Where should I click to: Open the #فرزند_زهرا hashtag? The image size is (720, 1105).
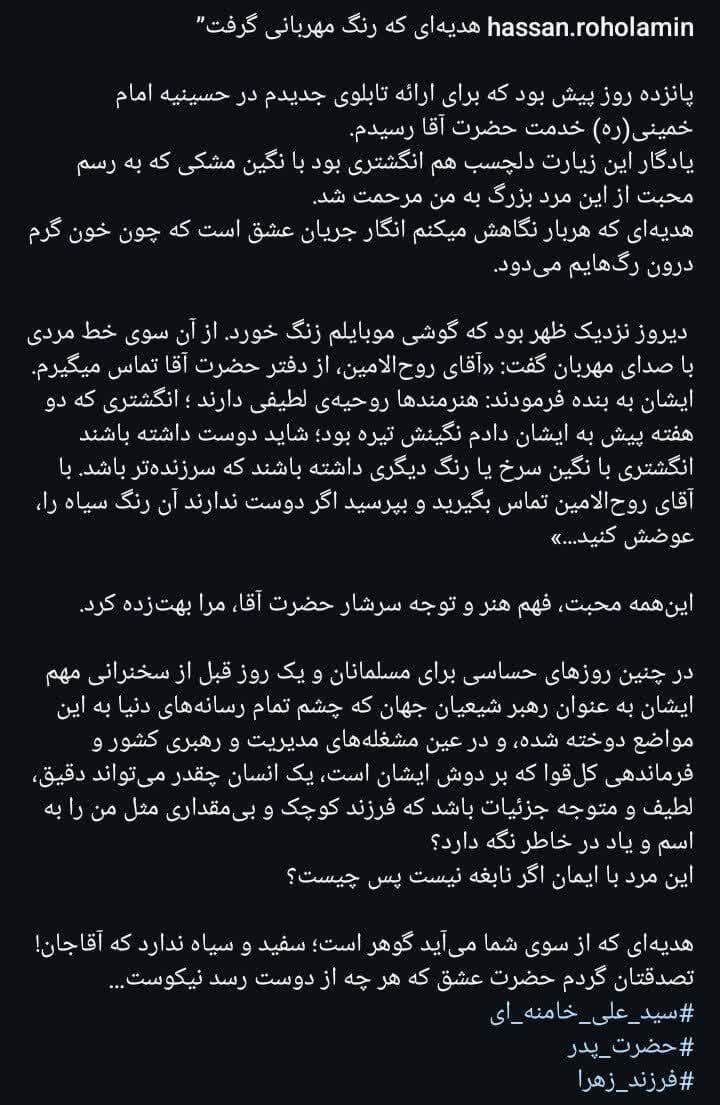click(x=635, y=1080)
